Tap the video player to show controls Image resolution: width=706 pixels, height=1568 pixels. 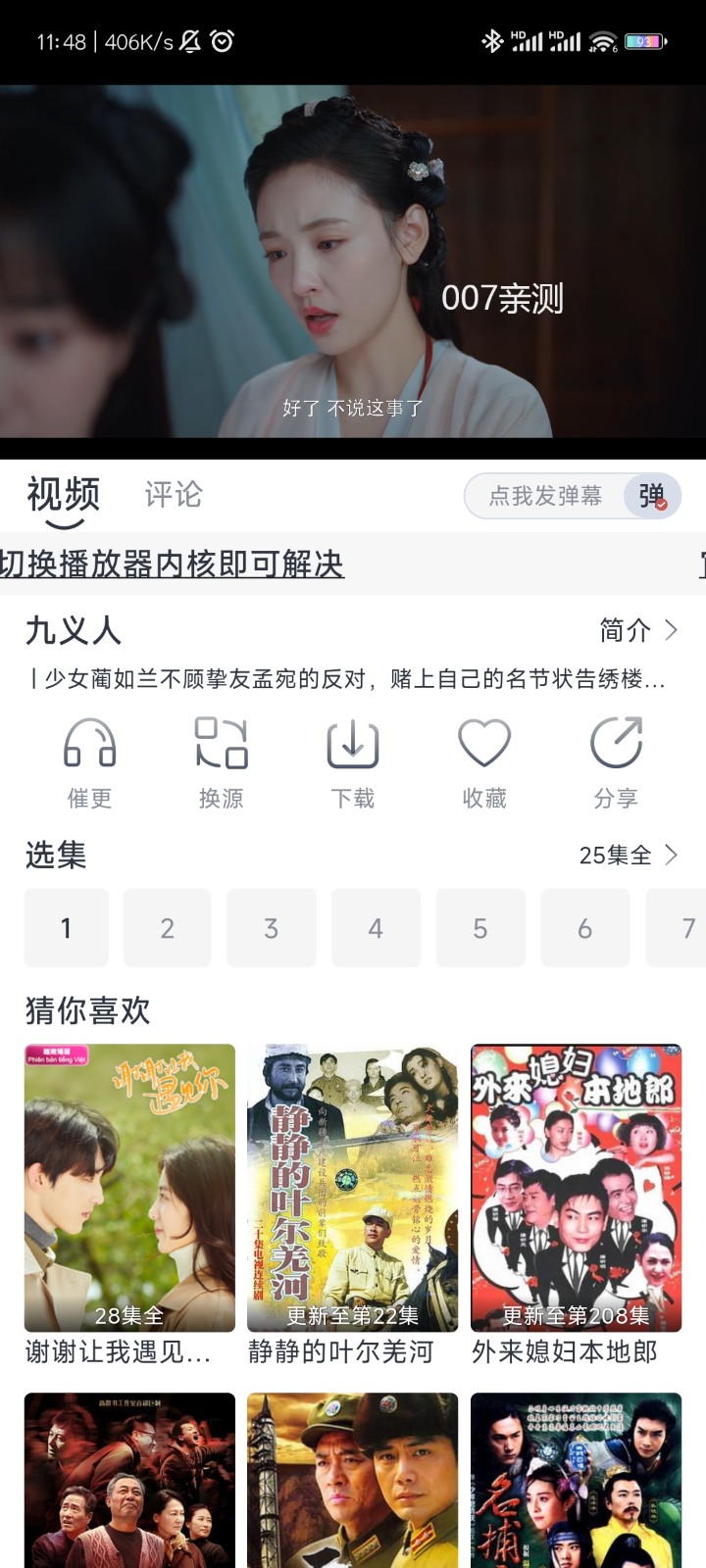[353, 261]
